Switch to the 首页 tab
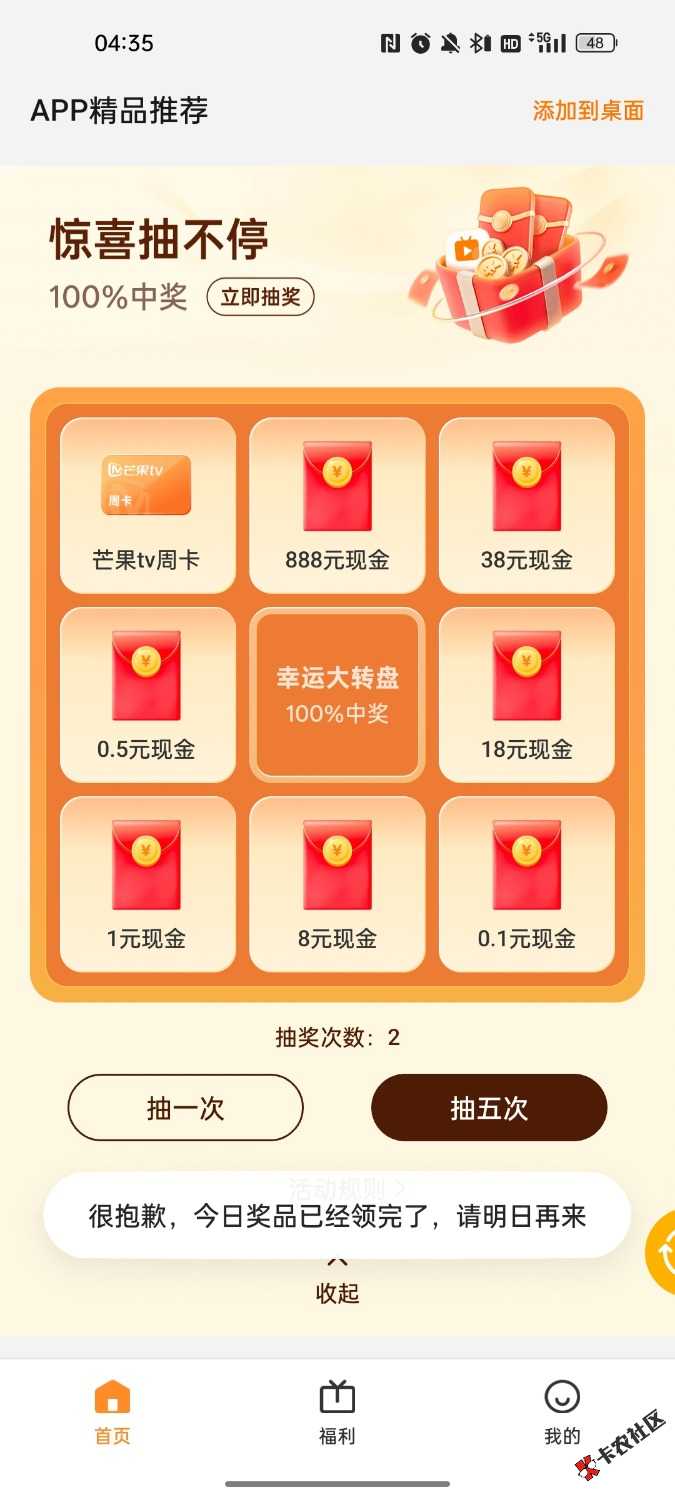Screen dimensions: 675x1500 (112, 1413)
